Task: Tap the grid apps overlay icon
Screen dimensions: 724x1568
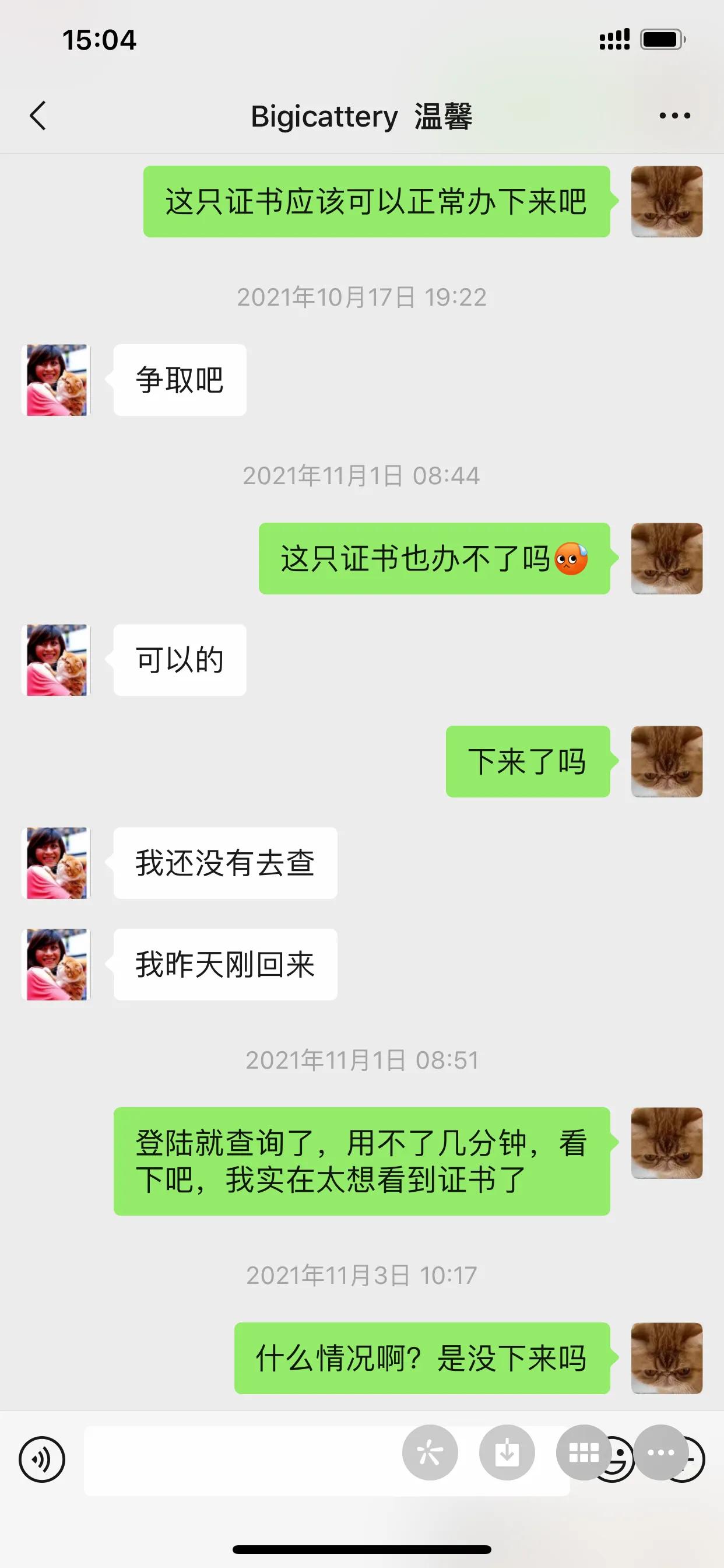Action: point(583,1455)
